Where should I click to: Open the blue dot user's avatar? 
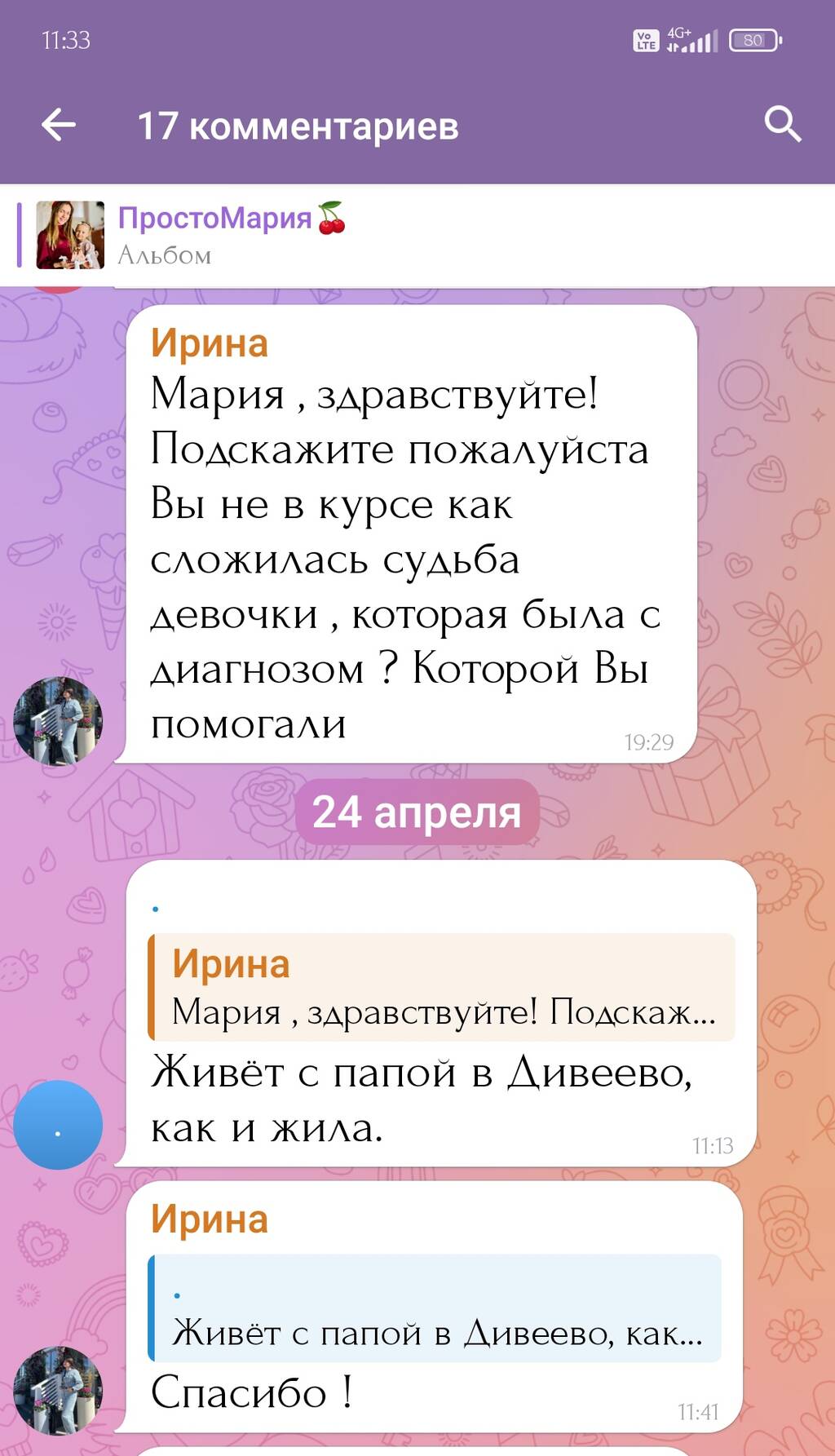(58, 1125)
